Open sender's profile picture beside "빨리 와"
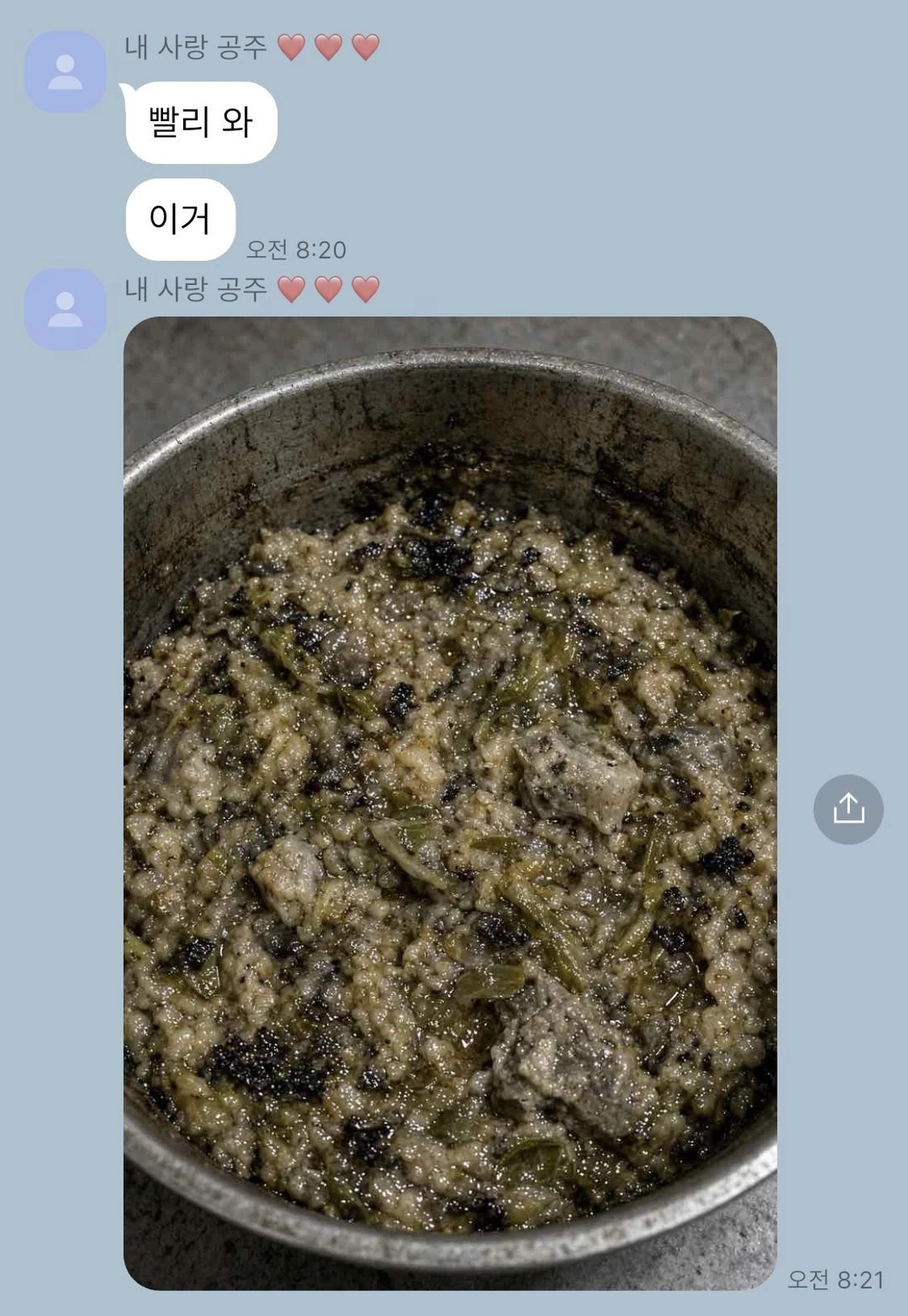908x1316 pixels. tap(65, 71)
